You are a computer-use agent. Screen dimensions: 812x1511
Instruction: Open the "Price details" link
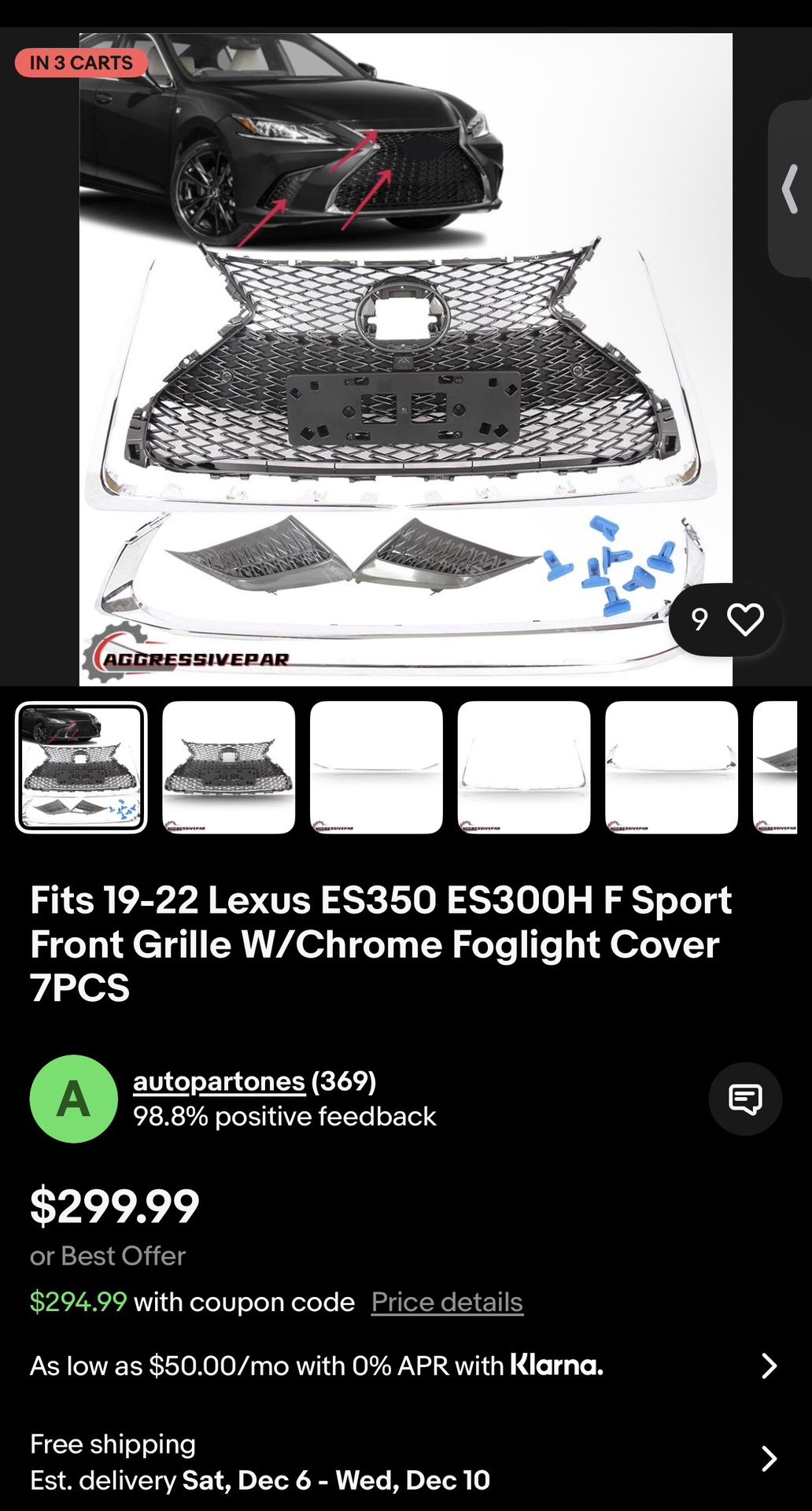pyautogui.click(x=445, y=1302)
